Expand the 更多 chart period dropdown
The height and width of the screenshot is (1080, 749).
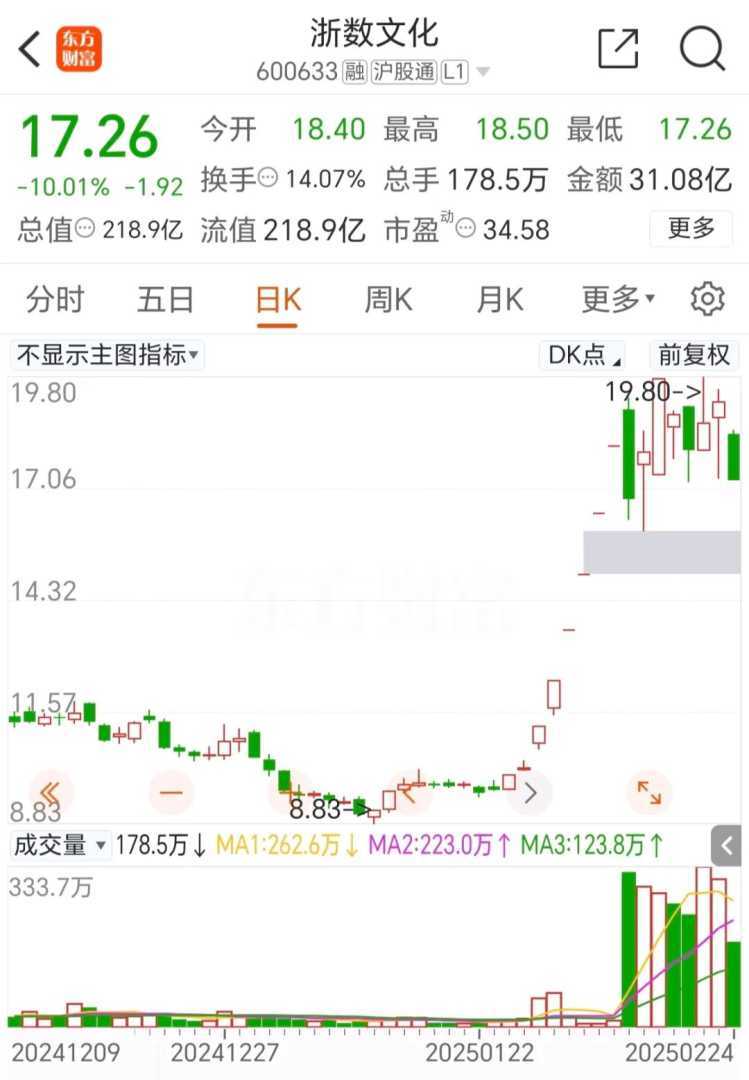[618, 299]
